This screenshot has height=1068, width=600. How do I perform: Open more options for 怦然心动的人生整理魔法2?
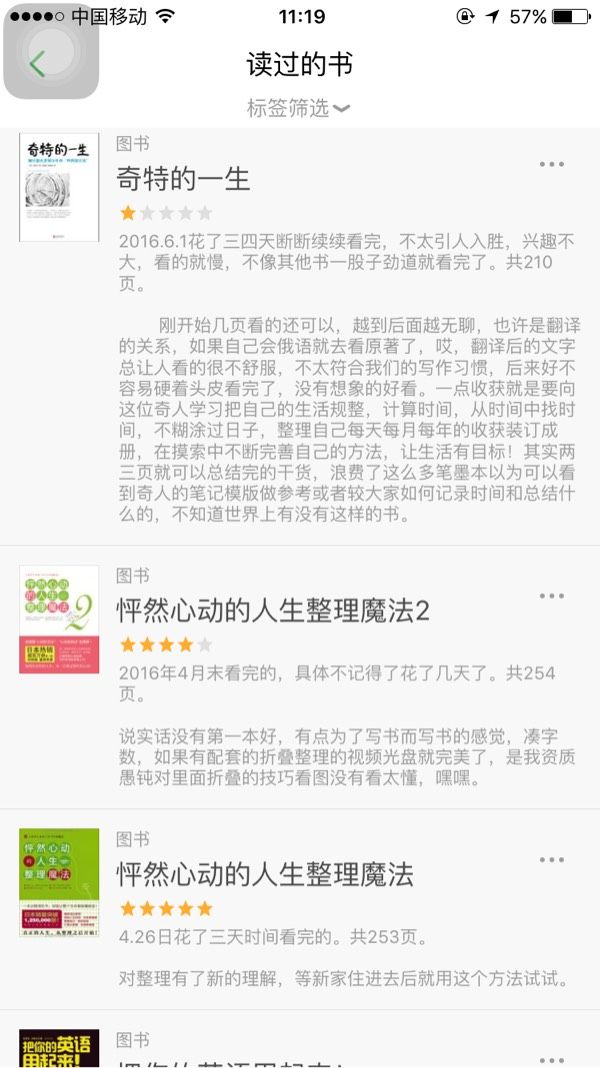click(x=552, y=596)
